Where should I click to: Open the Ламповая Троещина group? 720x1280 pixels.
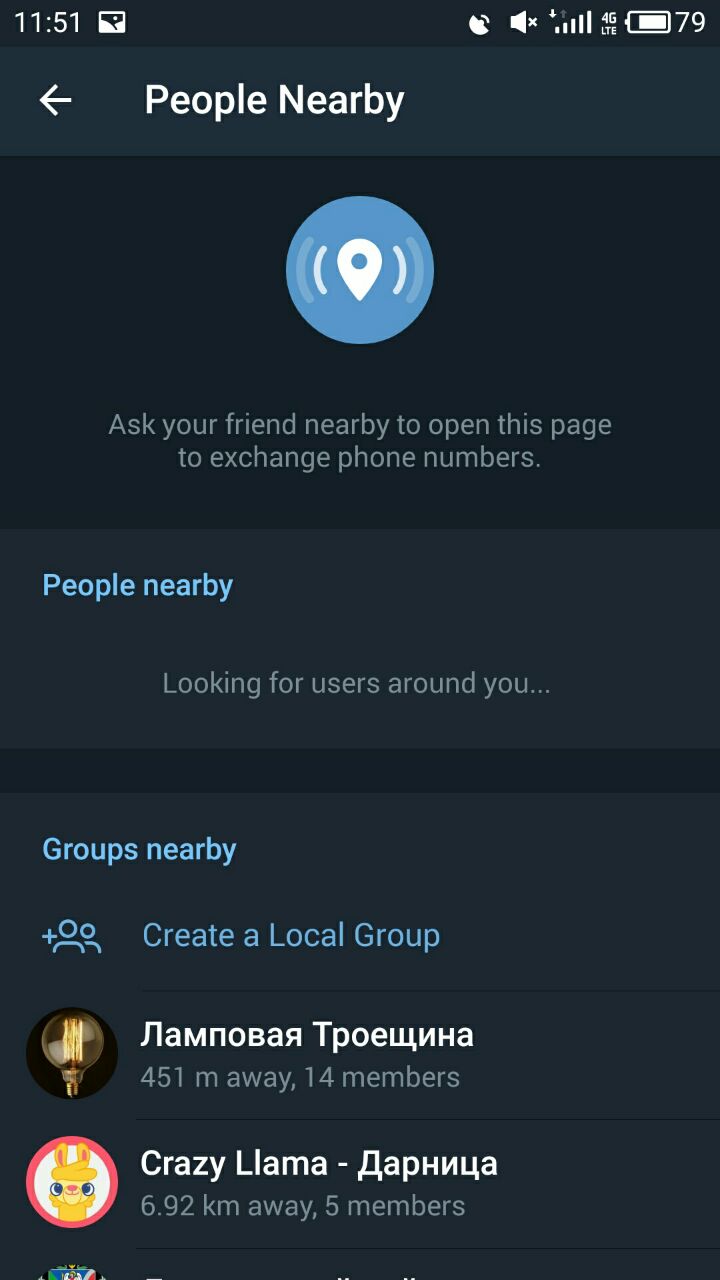click(x=306, y=1054)
